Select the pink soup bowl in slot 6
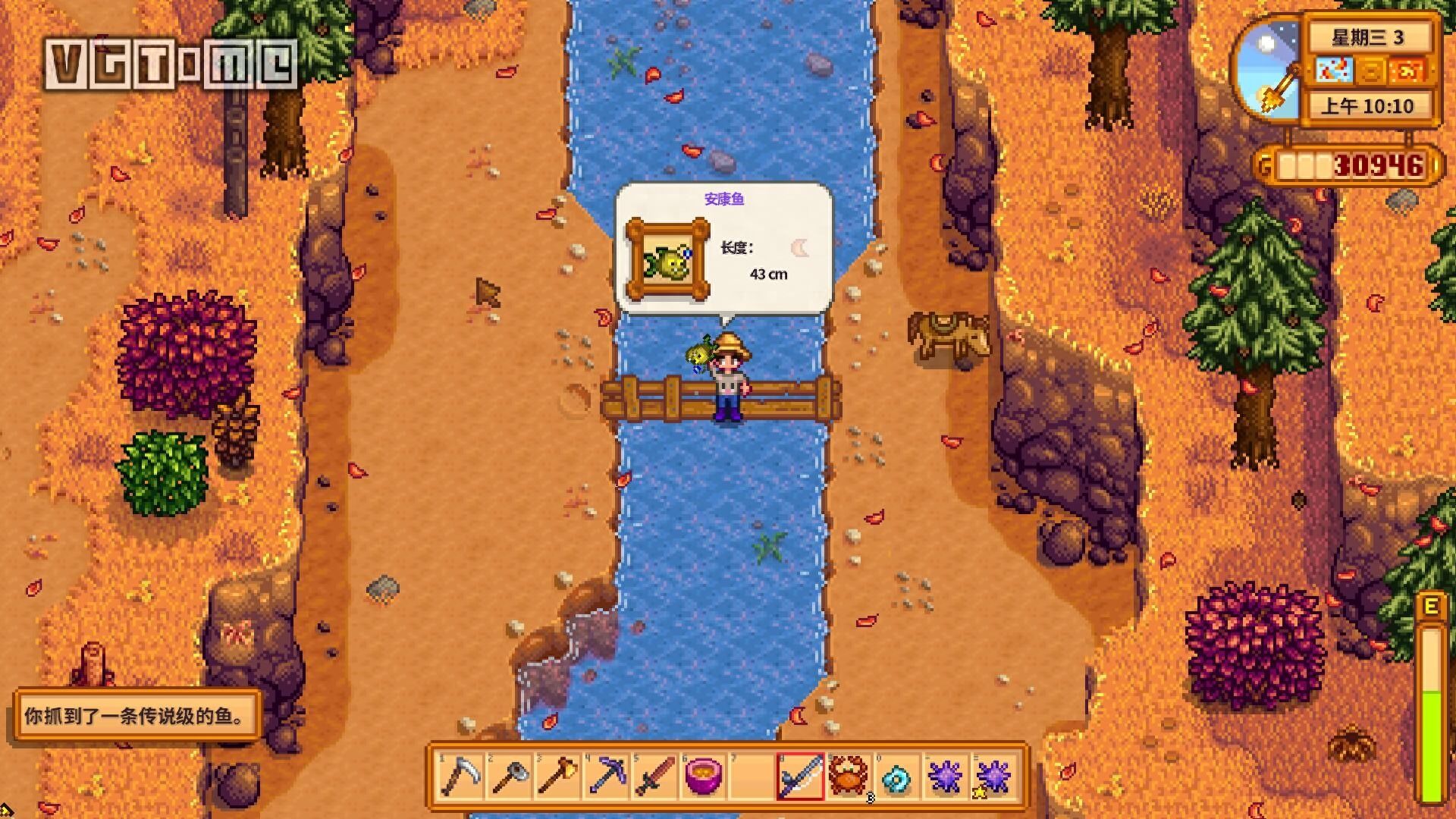Viewport: 1456px width, 819px height. [x=703, y=777]
